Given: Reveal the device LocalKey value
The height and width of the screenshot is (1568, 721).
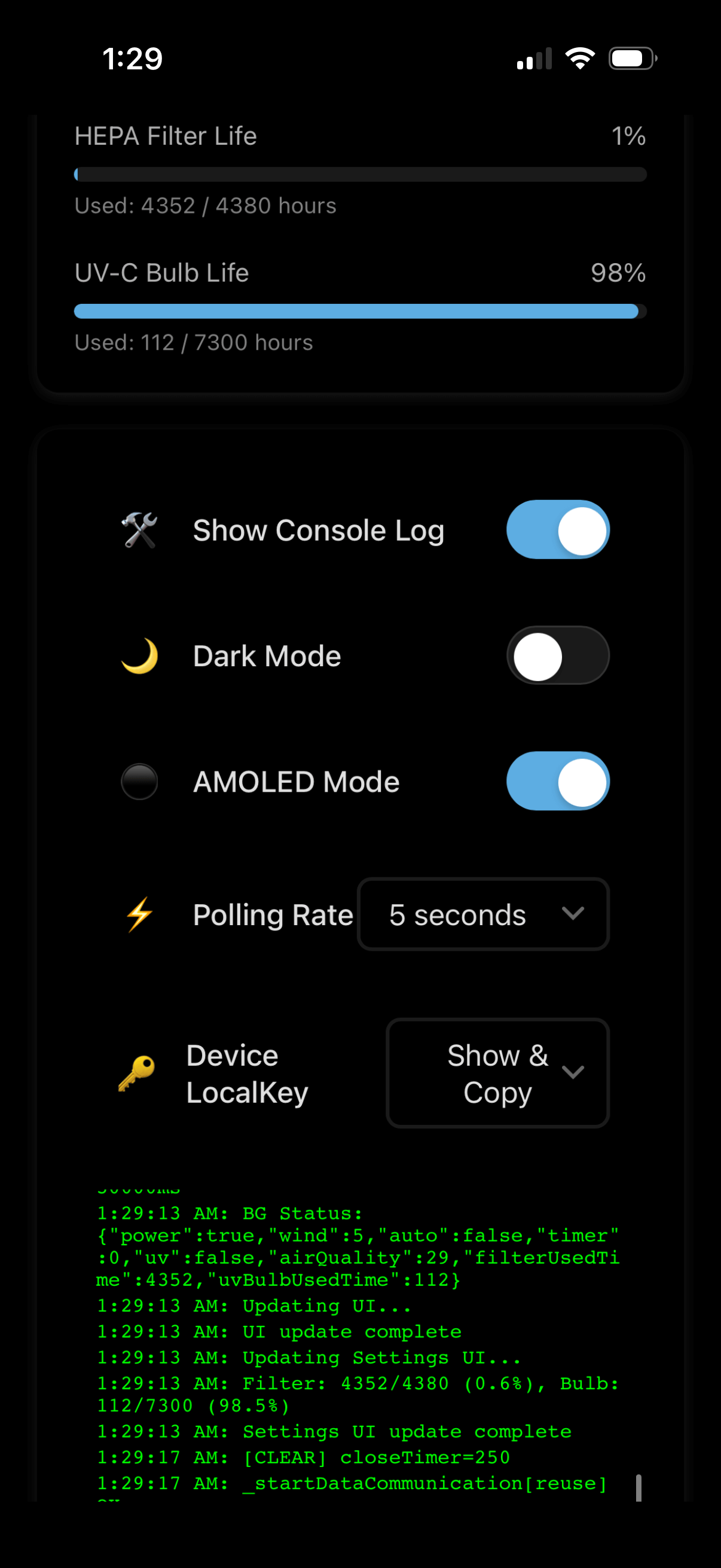Looking at the screenshot, I should point(496,1073).
